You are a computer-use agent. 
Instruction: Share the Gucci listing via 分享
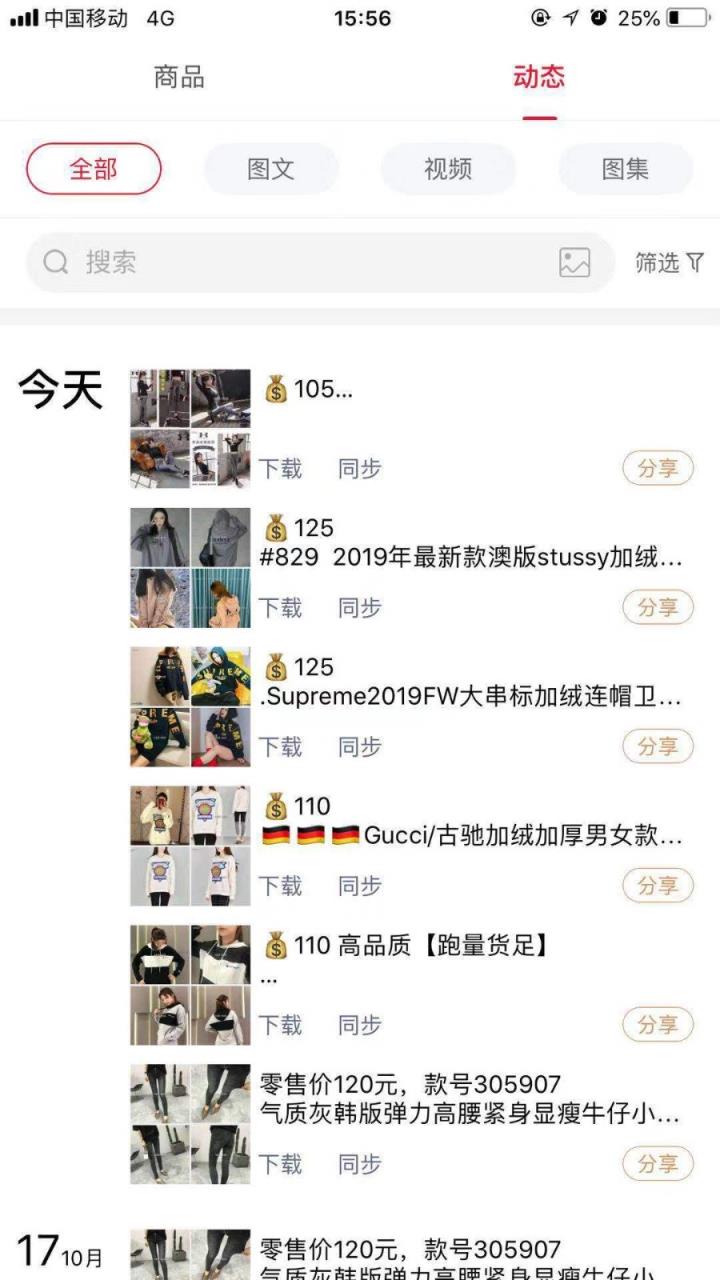pyautogui.click(x=657, y=884)
